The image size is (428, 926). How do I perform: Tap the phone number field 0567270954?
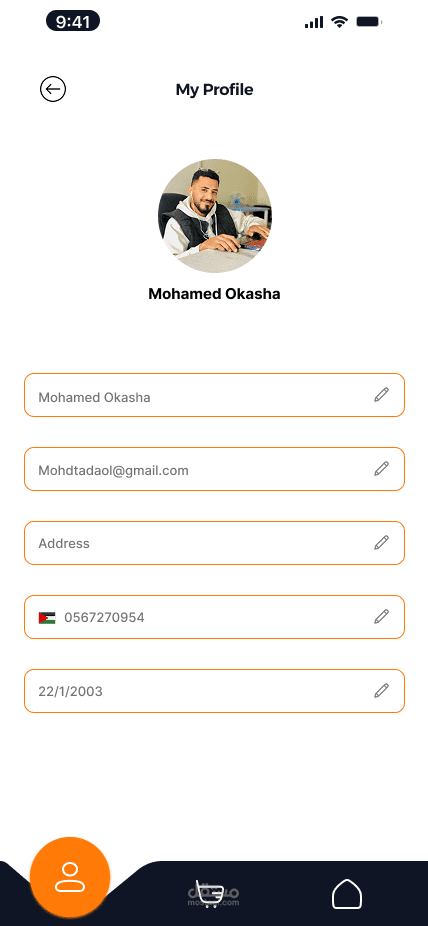(214, 617)
